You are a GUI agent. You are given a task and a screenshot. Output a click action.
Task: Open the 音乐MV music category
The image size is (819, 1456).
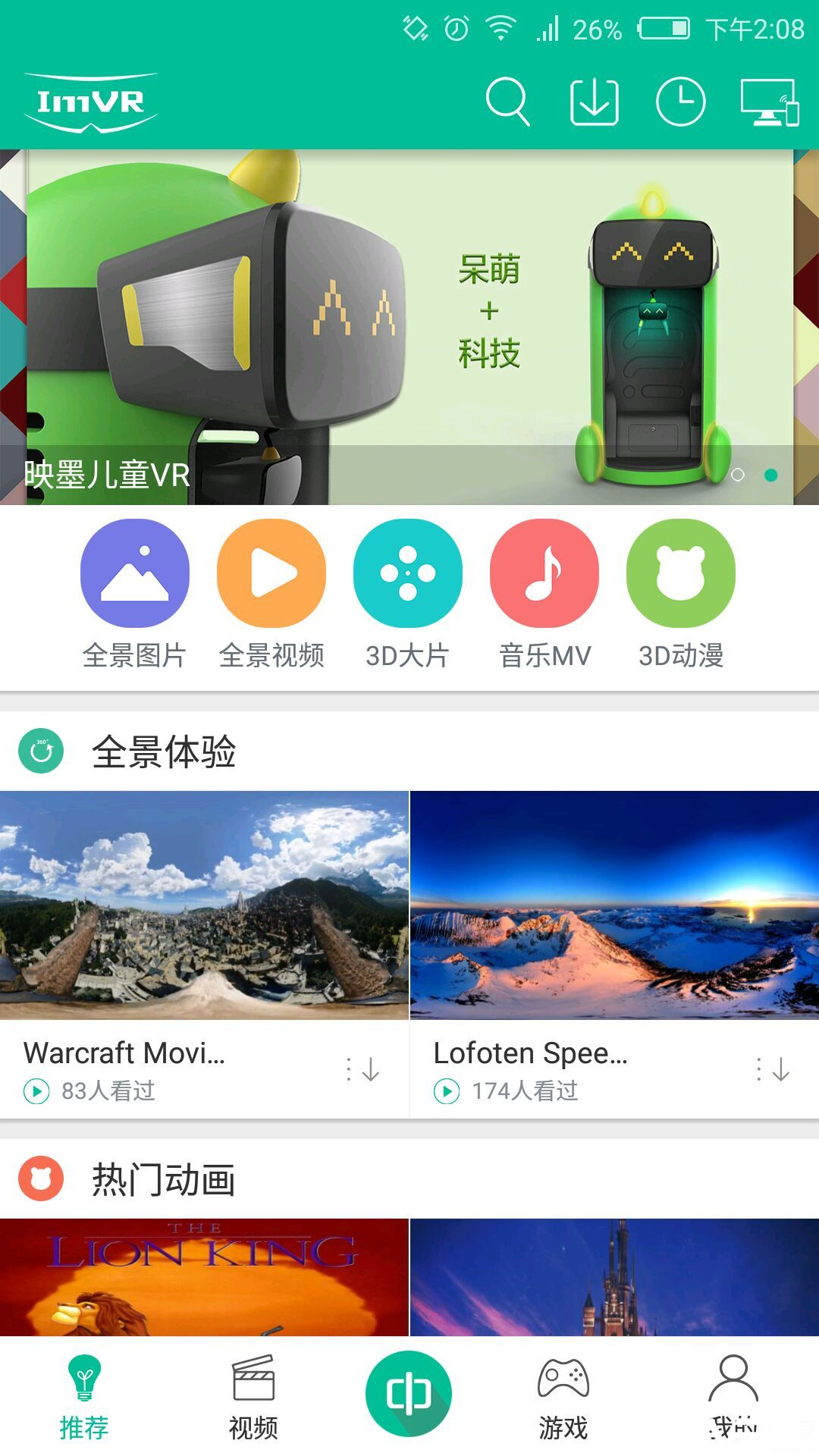(544, 573)
